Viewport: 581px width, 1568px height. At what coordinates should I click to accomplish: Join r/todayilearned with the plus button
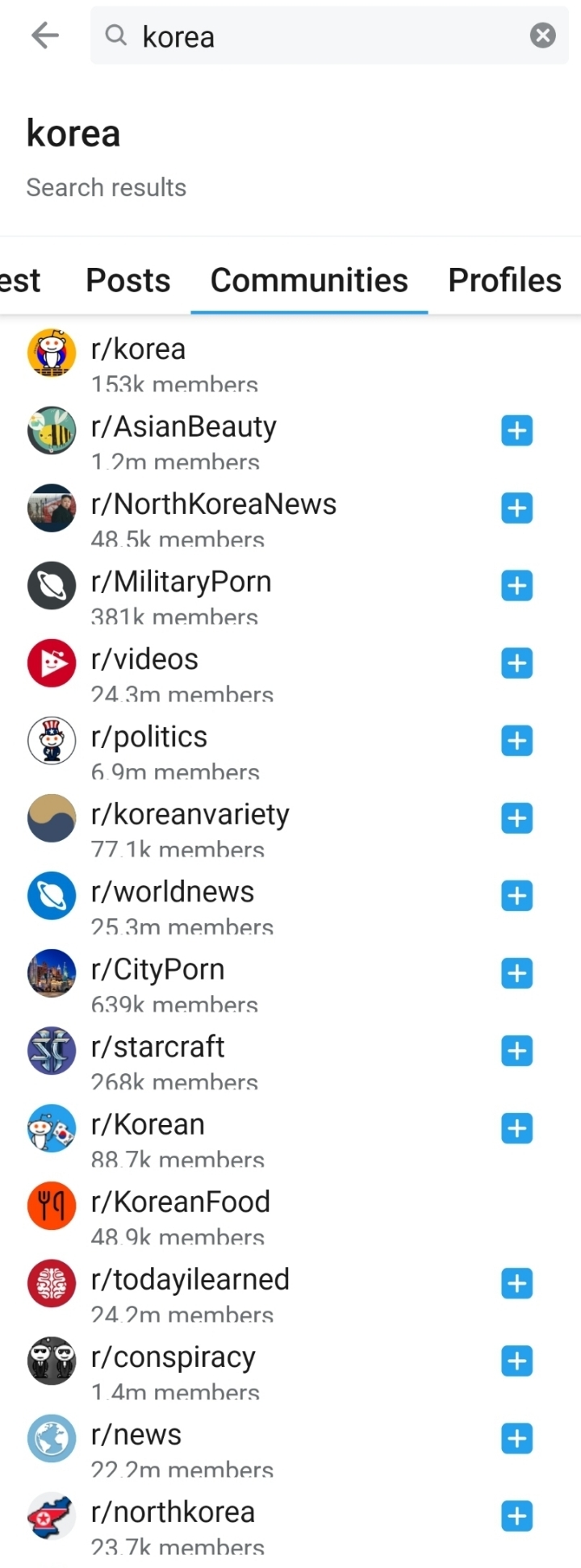(x=517, y=1283)
